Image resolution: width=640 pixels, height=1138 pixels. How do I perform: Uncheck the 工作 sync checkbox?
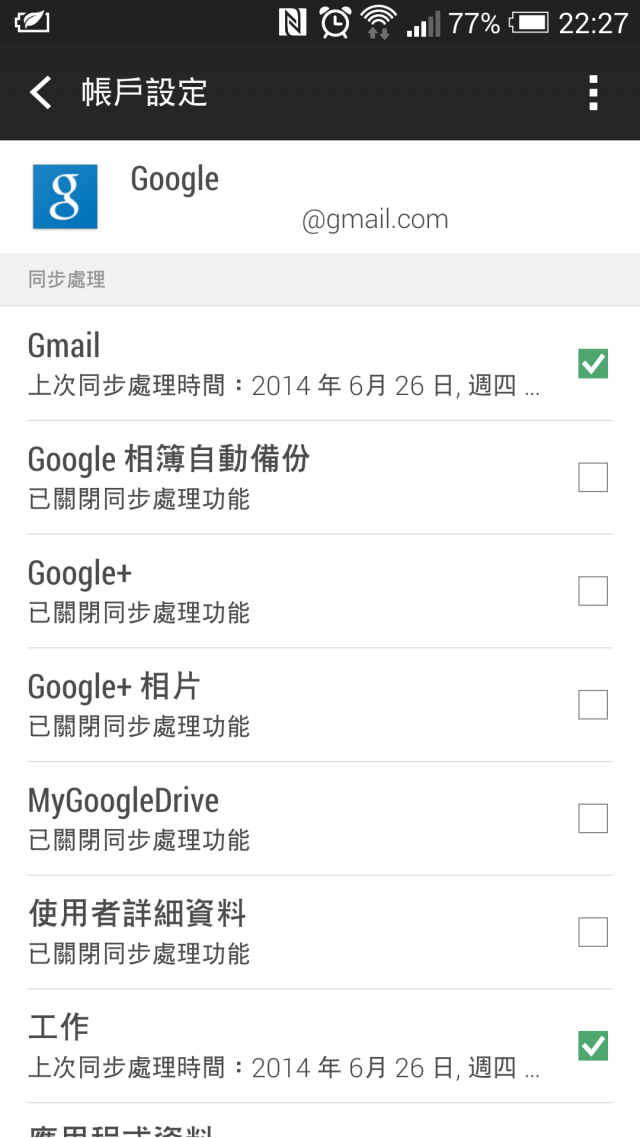coord(593,1047)
